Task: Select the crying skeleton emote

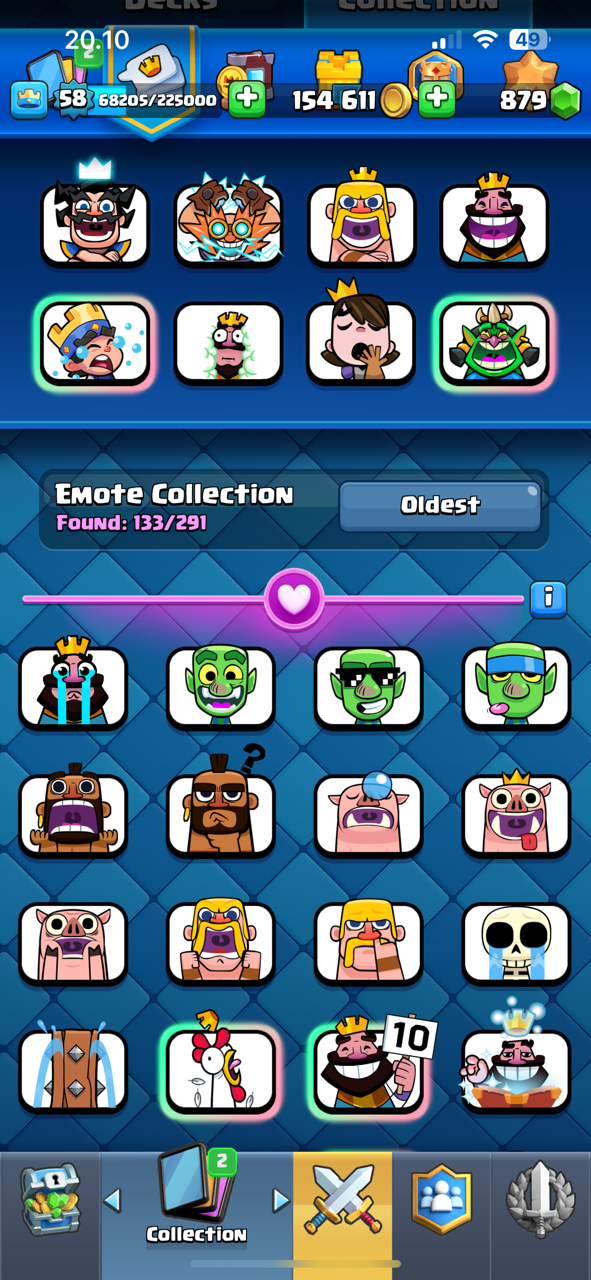Action: click(516, 943)
